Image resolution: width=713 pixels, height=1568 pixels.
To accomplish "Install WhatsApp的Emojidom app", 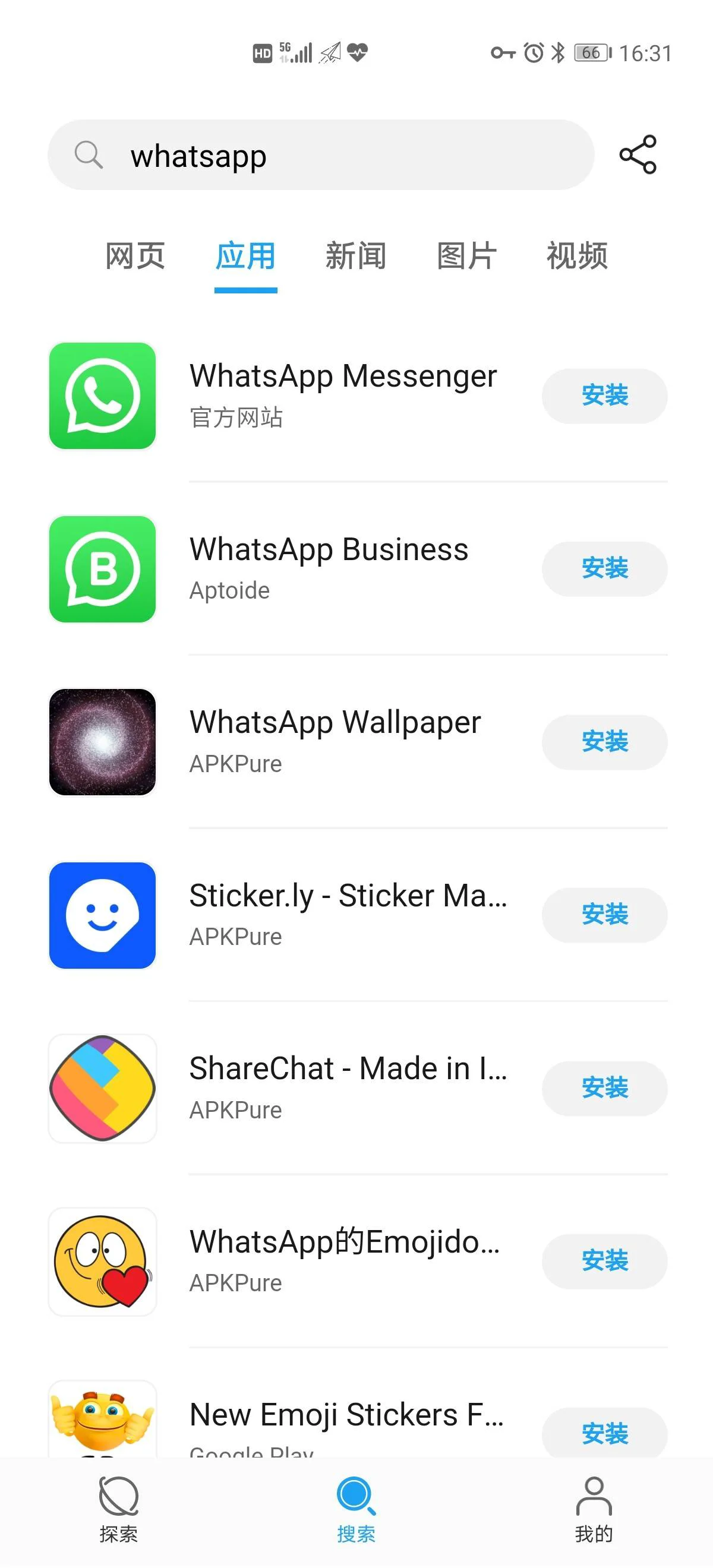I will [605, 1261].
